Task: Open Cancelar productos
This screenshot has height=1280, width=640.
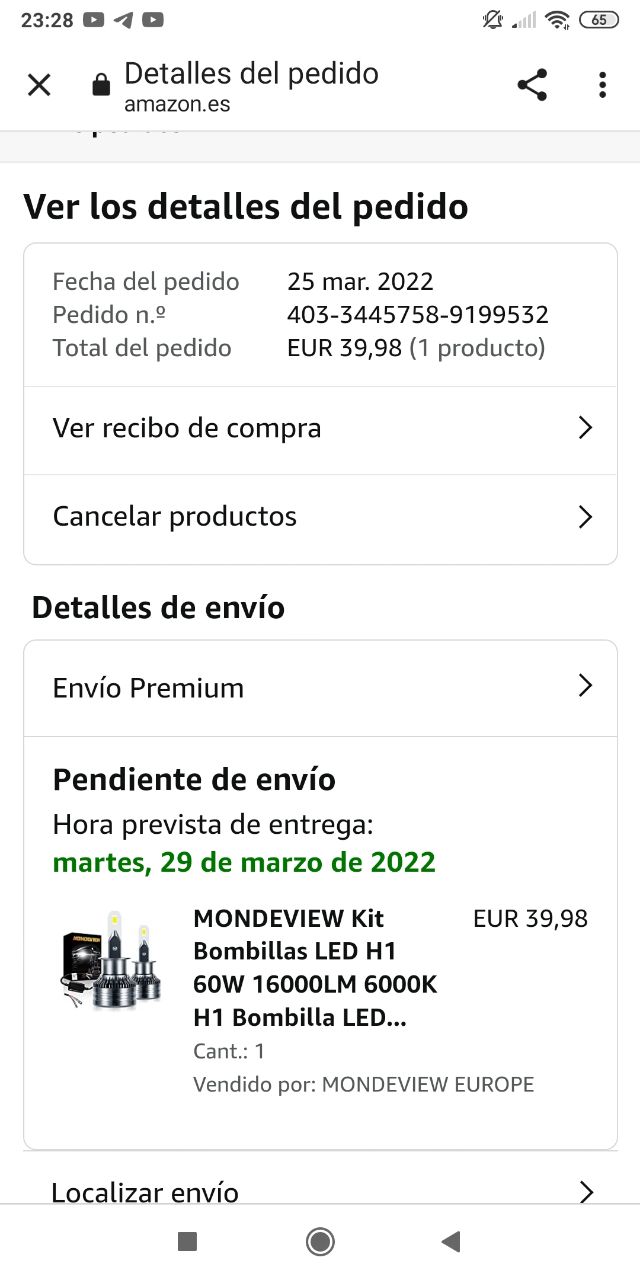Action: (320, 518)
